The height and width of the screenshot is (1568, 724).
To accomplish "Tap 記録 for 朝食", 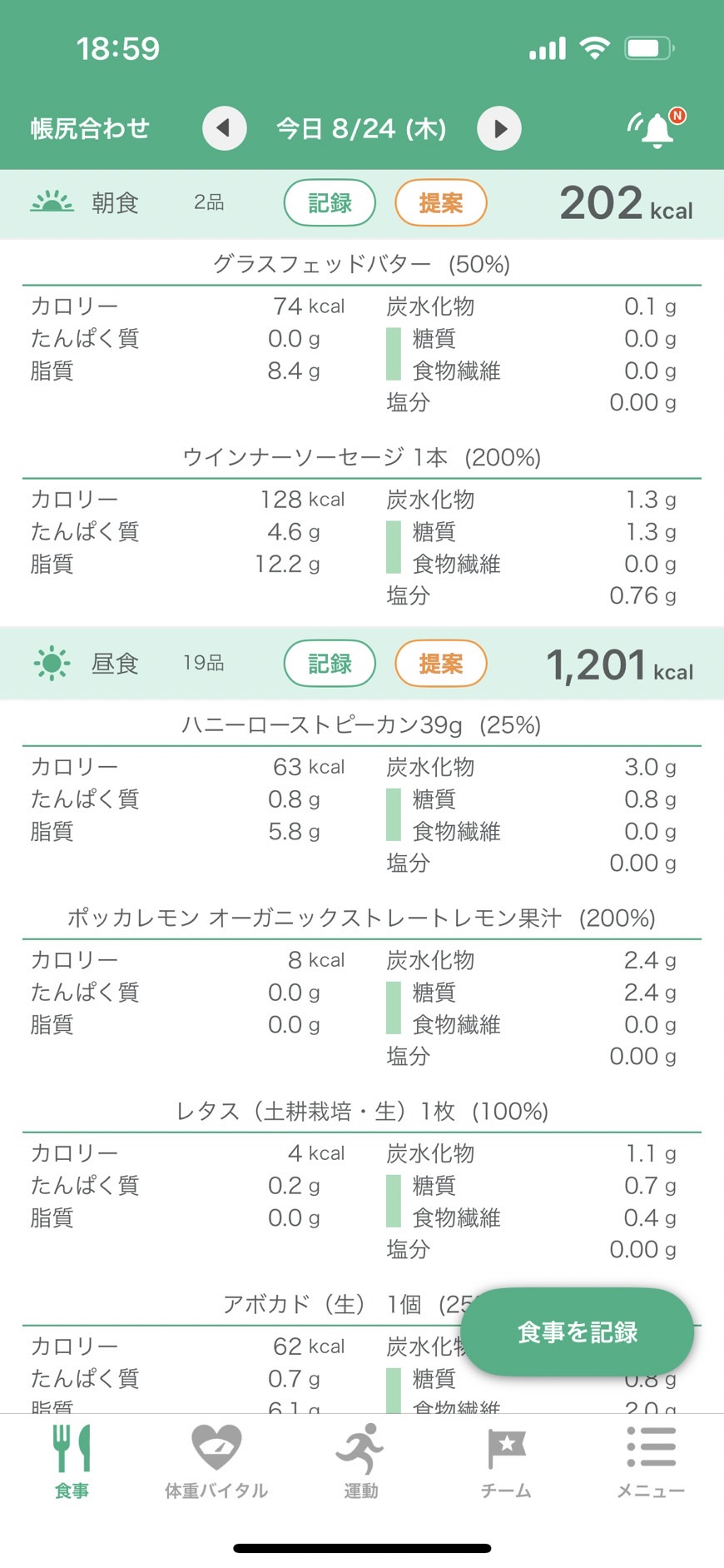I will [x=330, y=202].
